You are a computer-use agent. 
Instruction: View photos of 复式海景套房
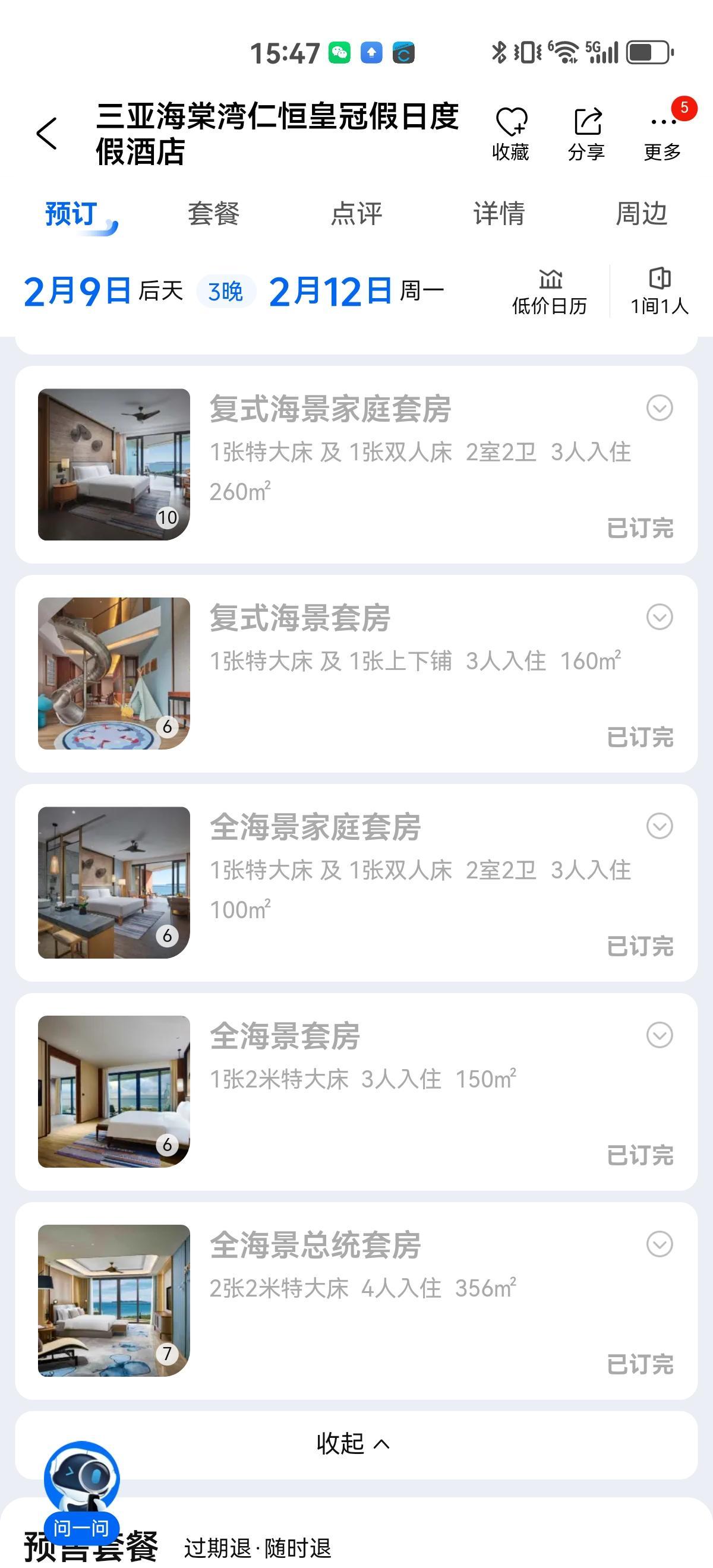click(x=114, y=673)
